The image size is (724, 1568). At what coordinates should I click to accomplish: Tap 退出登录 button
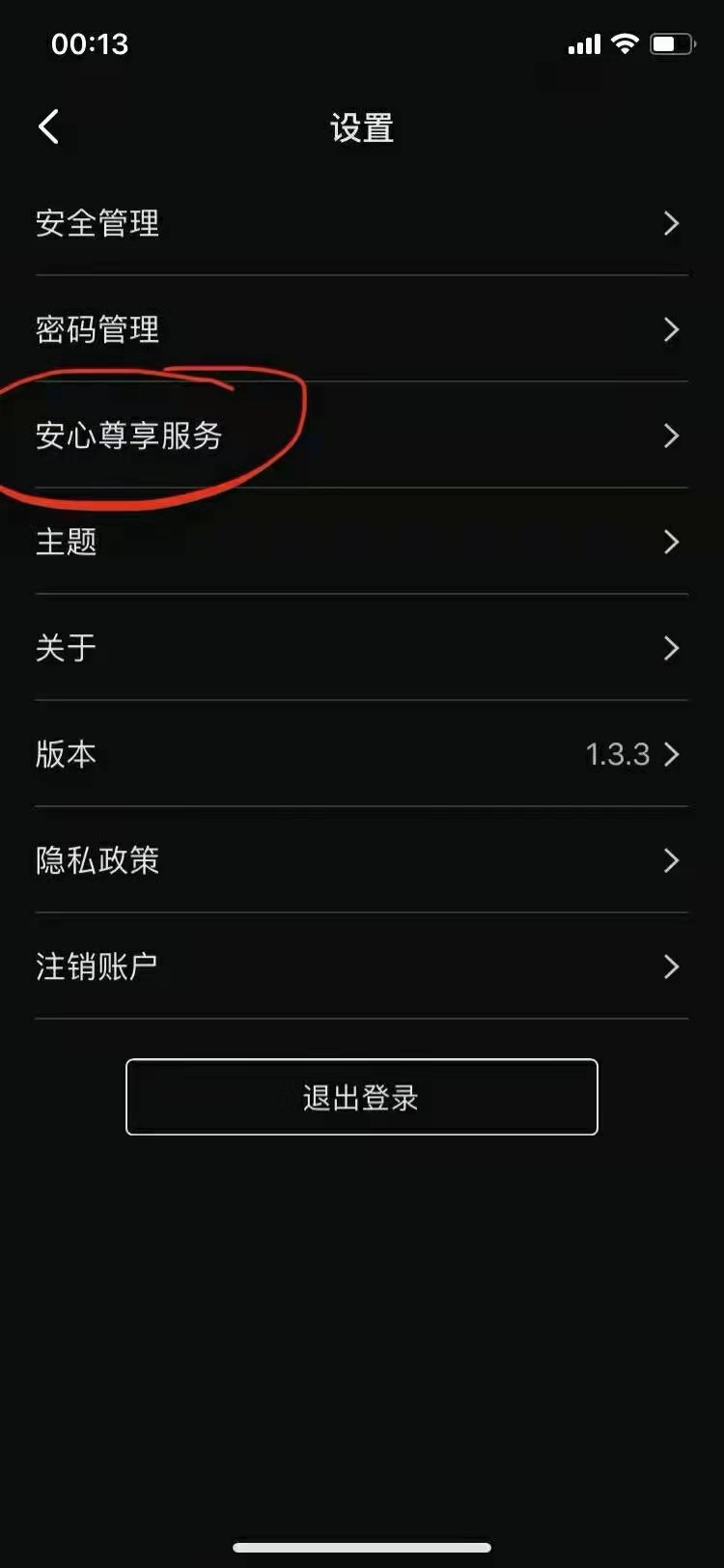[361, 1097]
